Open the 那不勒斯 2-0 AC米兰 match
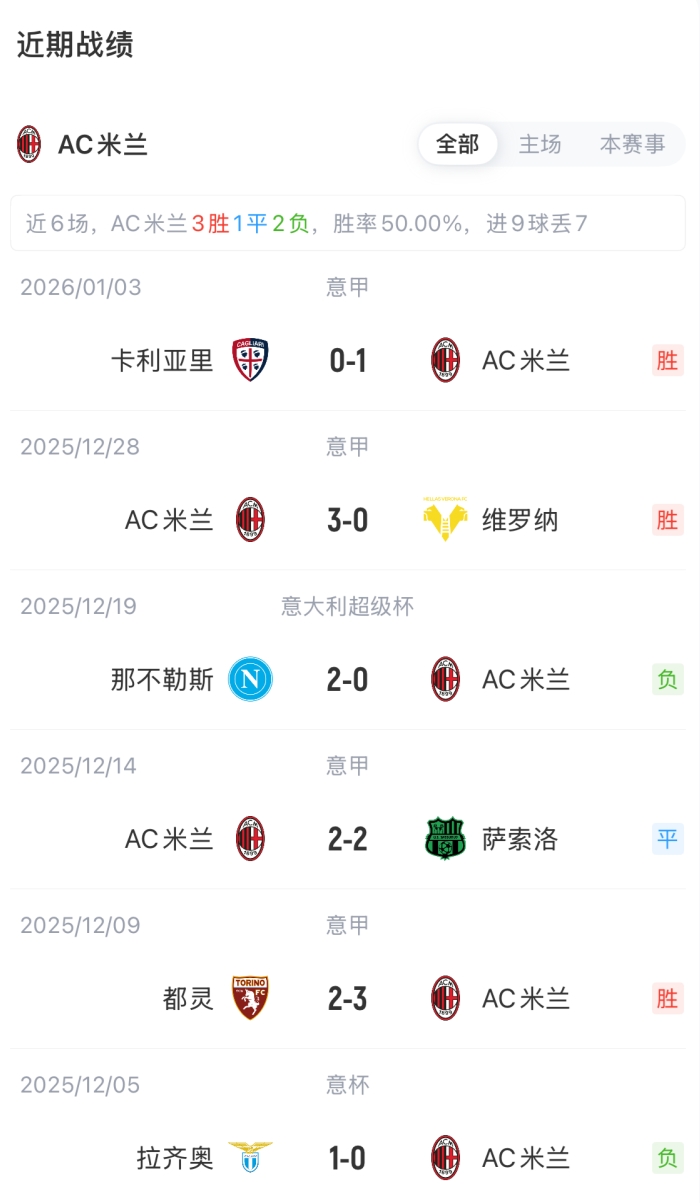700x1203 pixels. tap(348, 680)
